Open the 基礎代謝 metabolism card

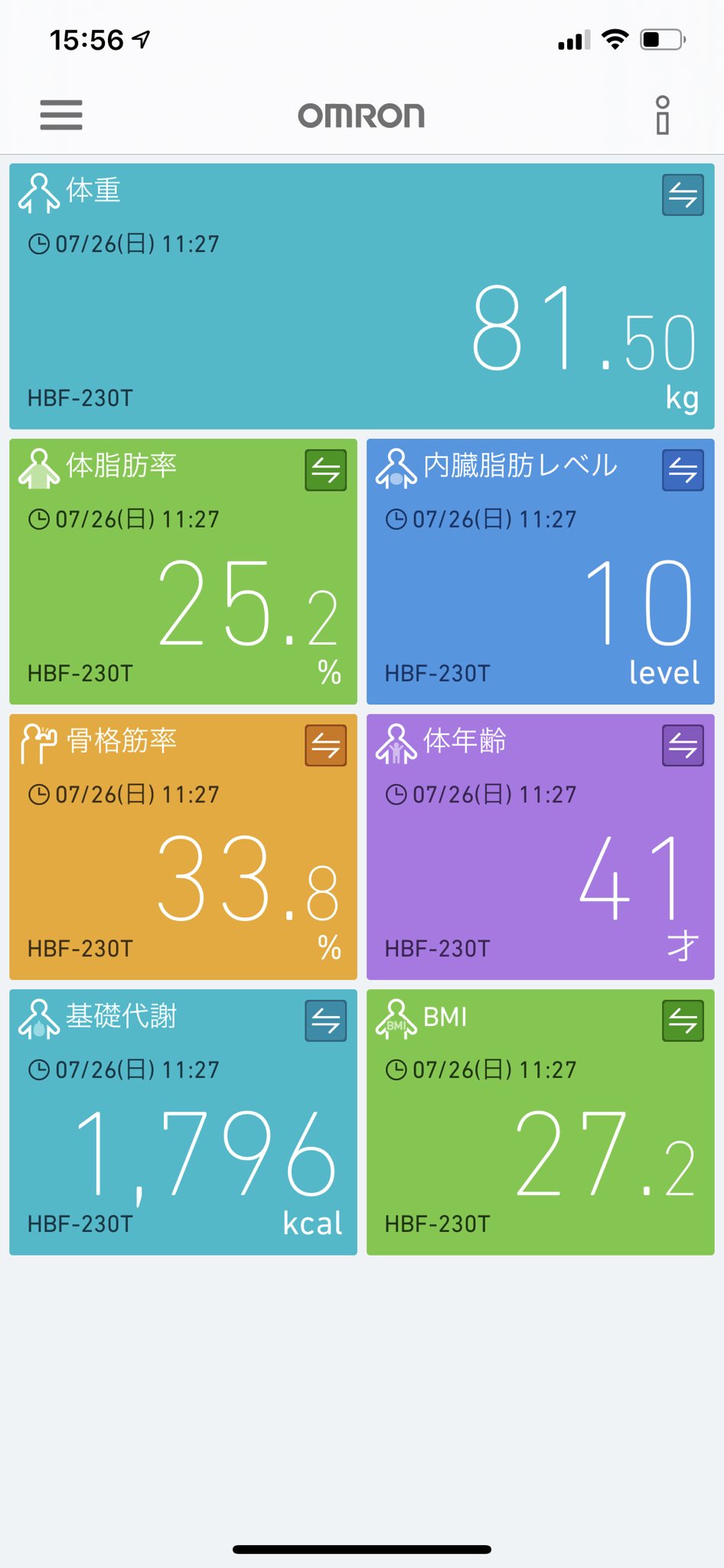coord(183,1122)
